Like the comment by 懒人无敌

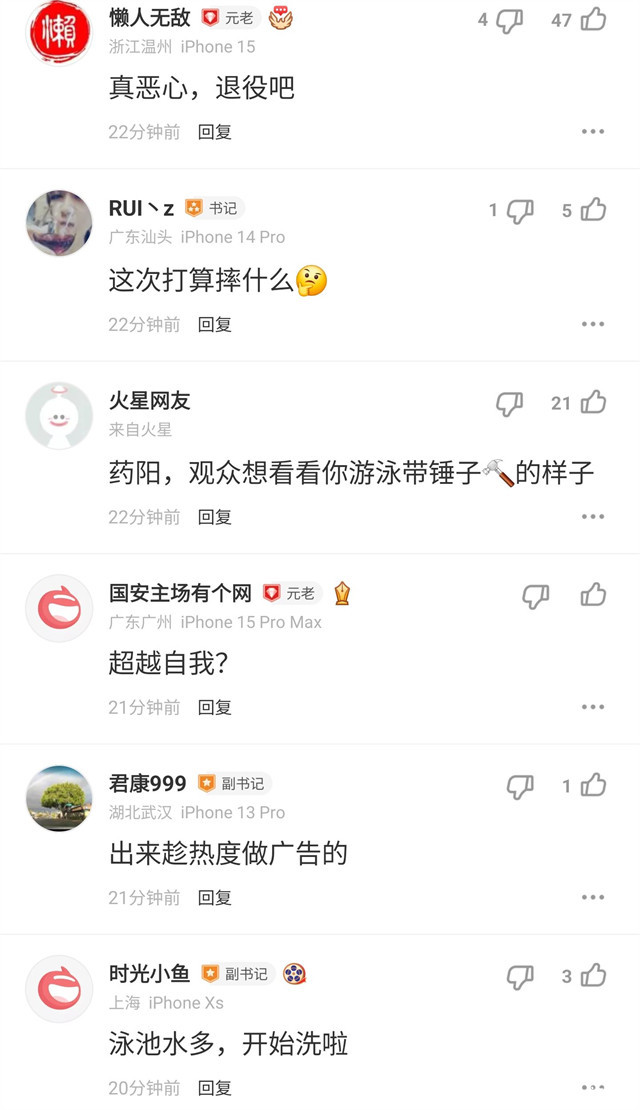click(x=593, y=19)
